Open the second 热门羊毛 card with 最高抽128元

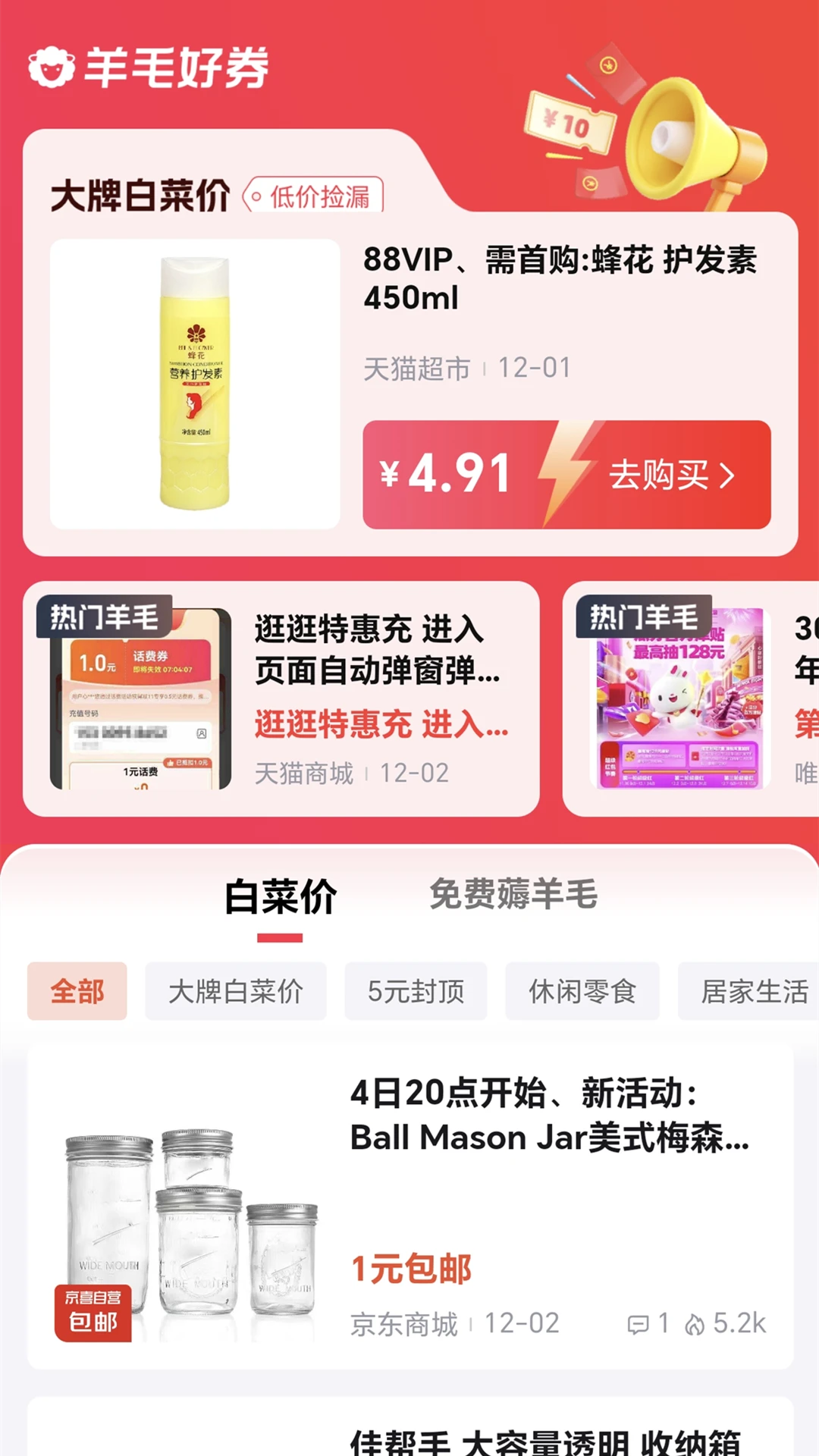690,698
